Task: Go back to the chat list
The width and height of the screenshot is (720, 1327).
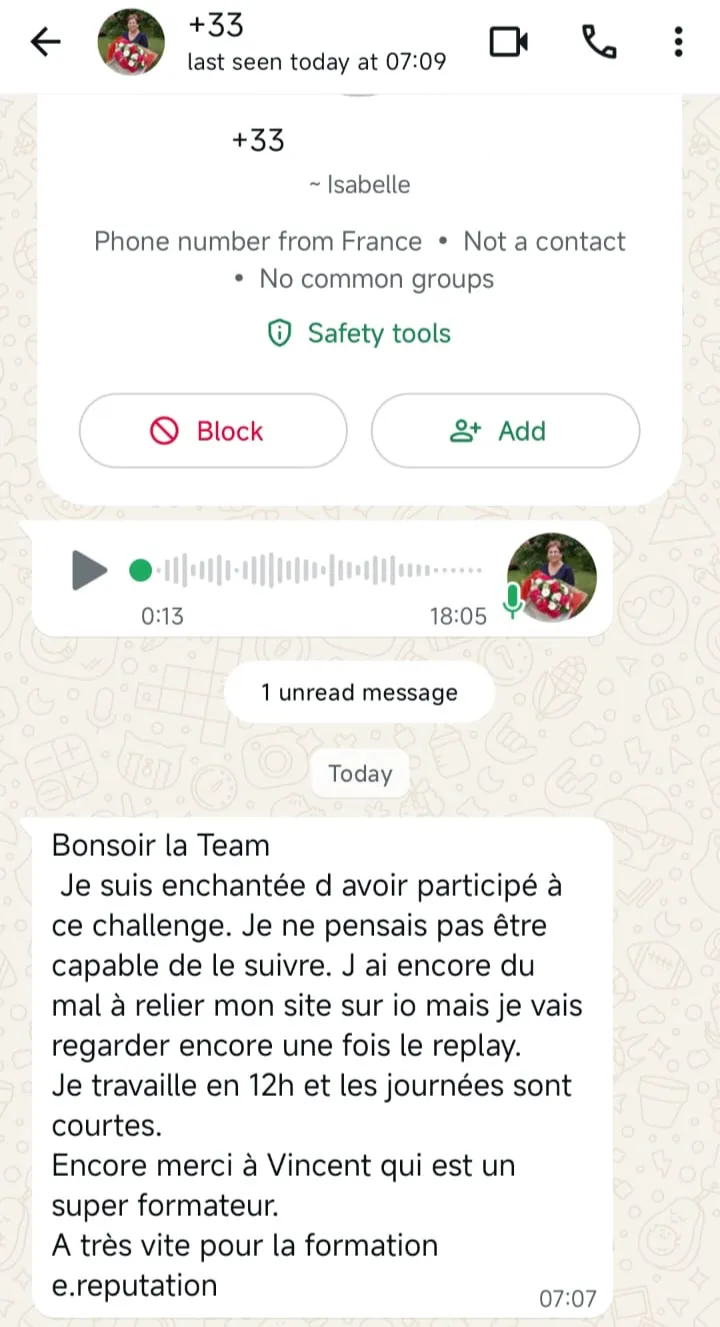Action: point(45,42)
